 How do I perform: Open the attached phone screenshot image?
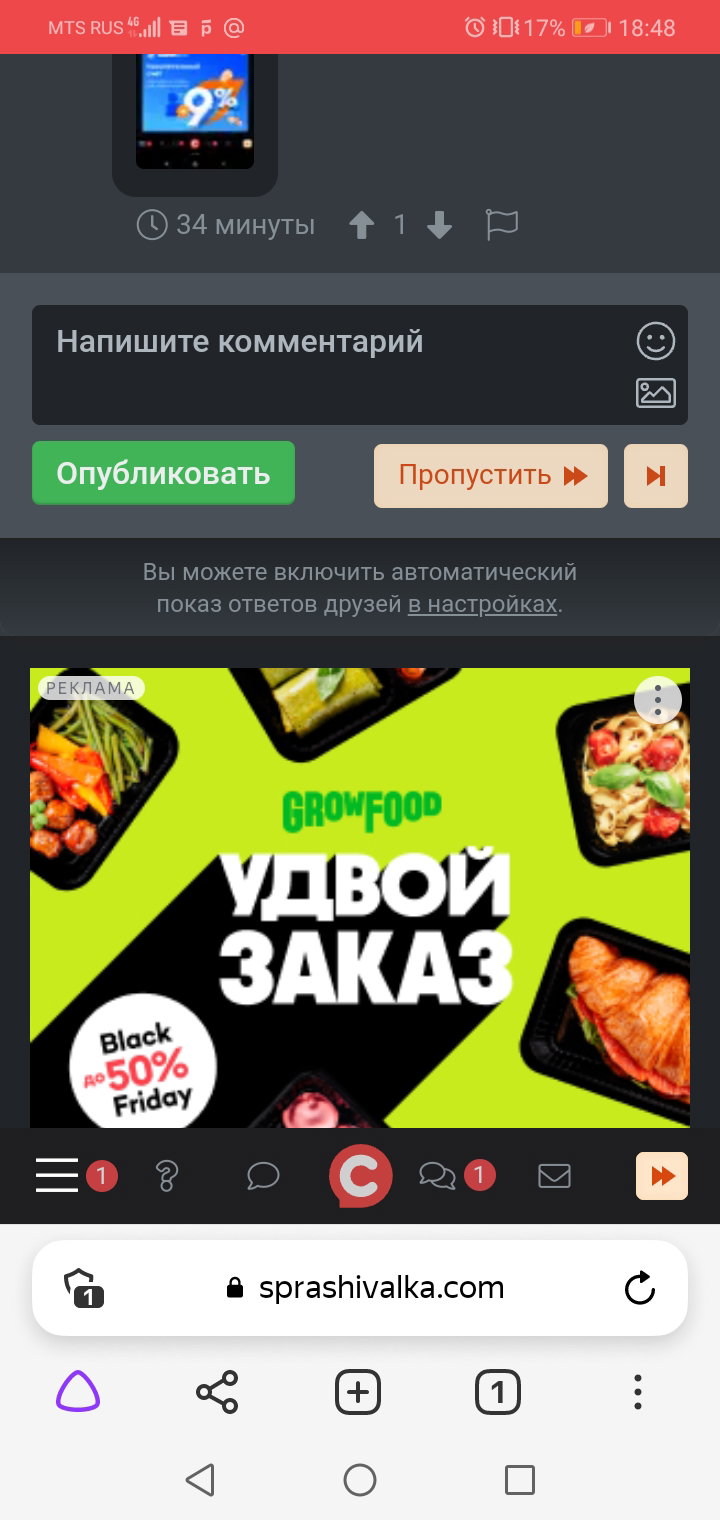coord(195,116)
